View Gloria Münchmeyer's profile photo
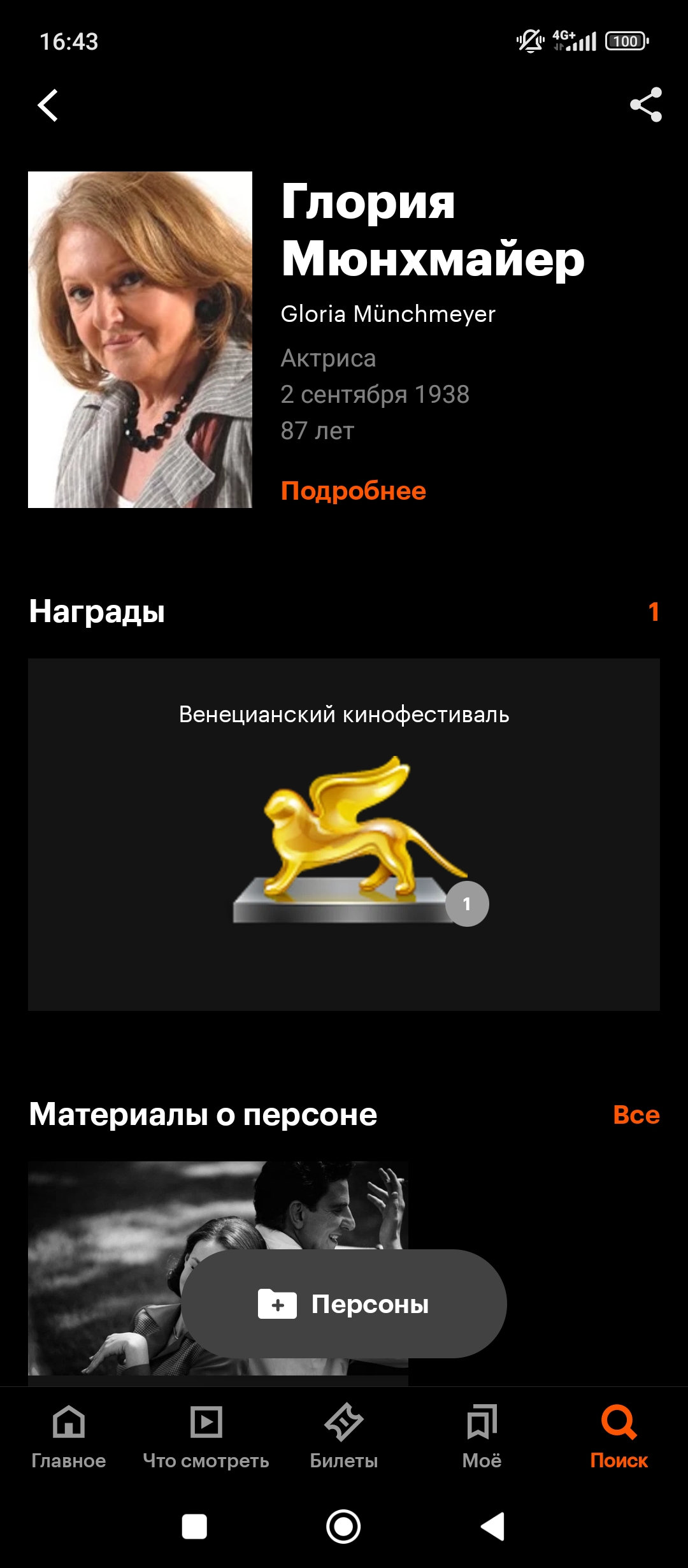 tap(140, 340)
